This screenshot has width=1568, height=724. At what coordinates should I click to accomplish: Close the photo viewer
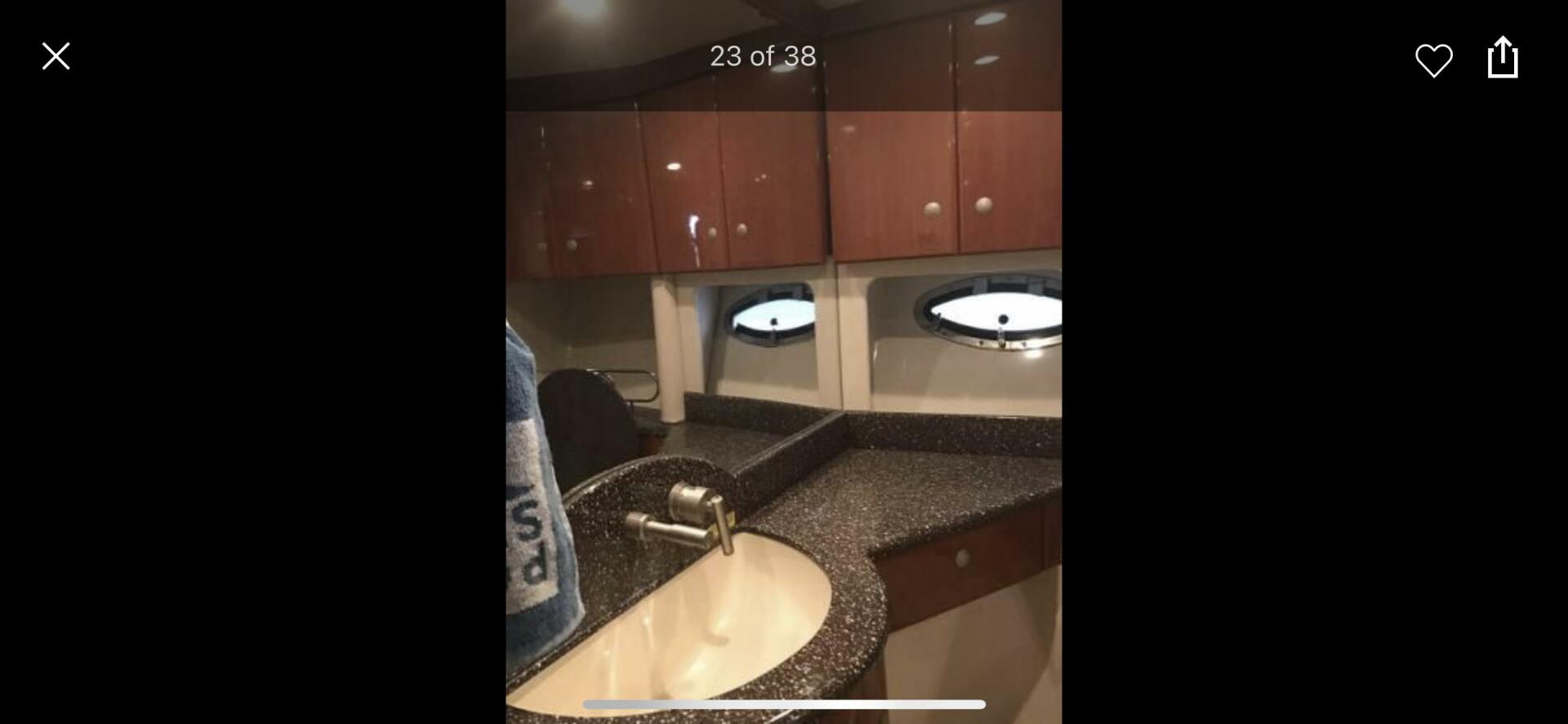tap(56, 56)
